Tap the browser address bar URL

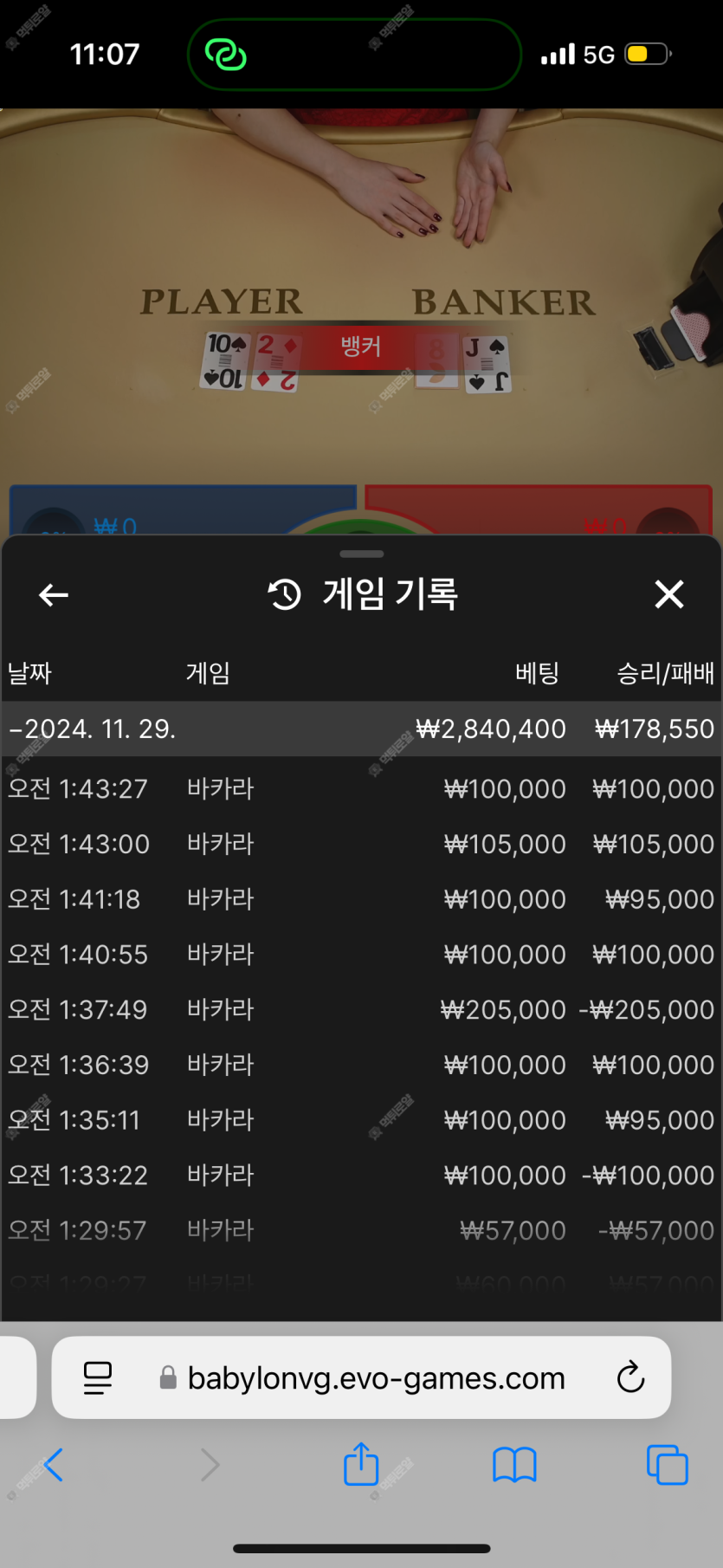coord(376,1378)
